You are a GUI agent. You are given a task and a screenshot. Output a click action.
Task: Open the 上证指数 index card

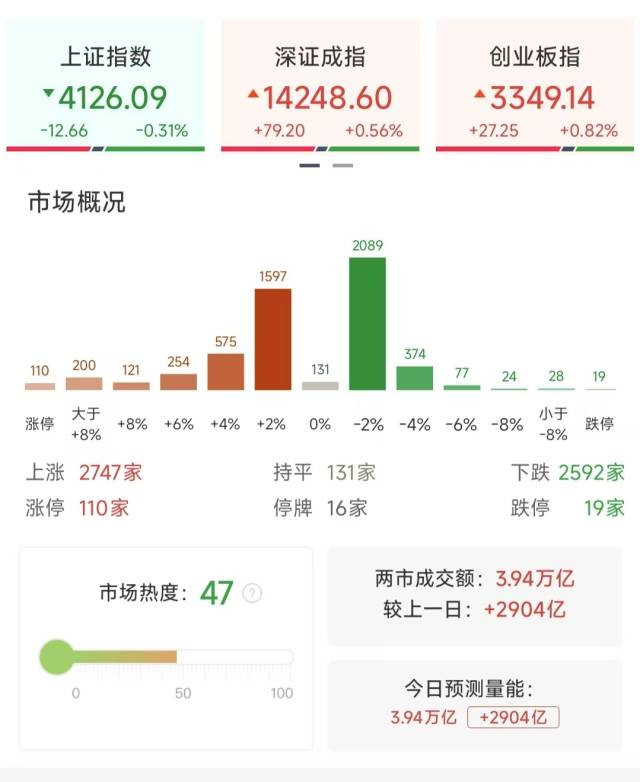105,87
